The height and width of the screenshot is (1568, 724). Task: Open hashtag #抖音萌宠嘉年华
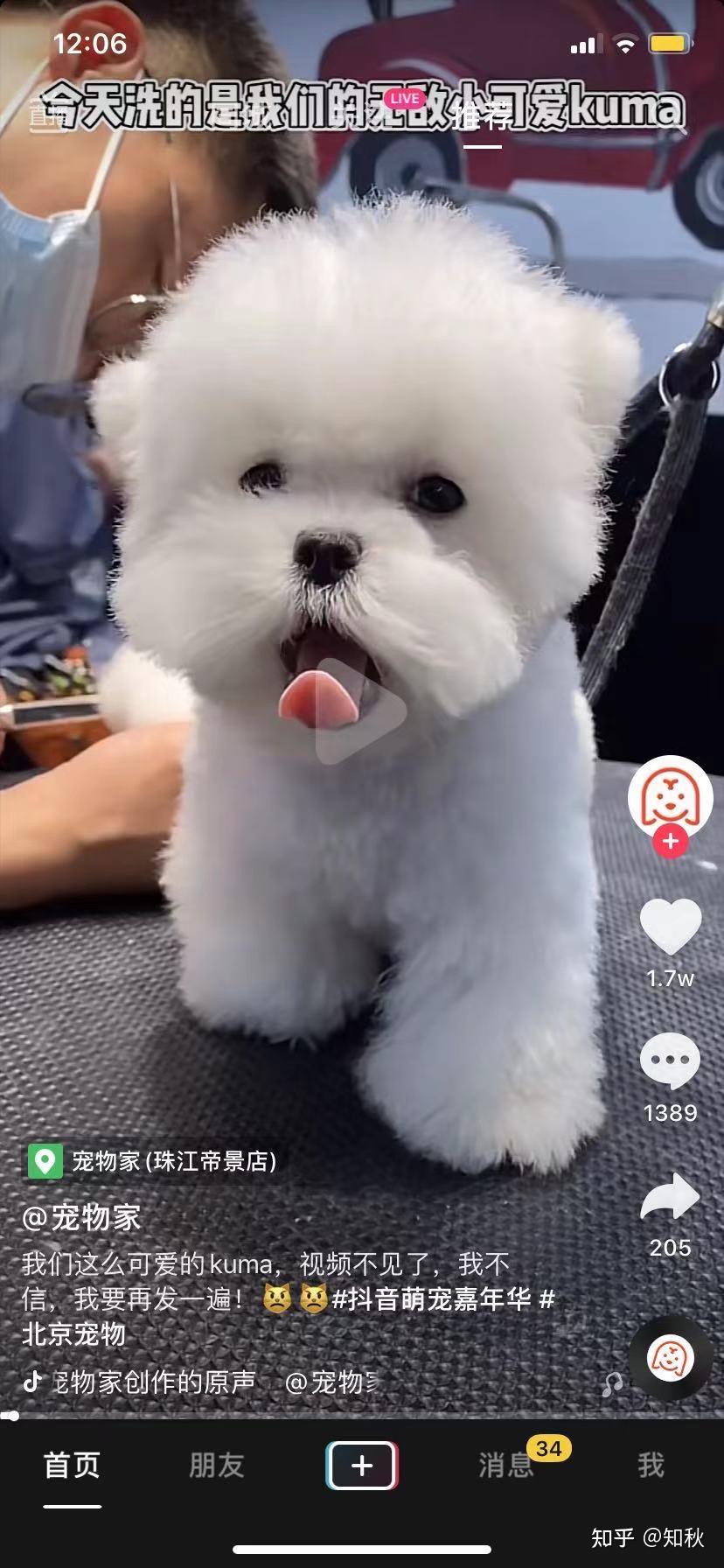point(432,1298)
